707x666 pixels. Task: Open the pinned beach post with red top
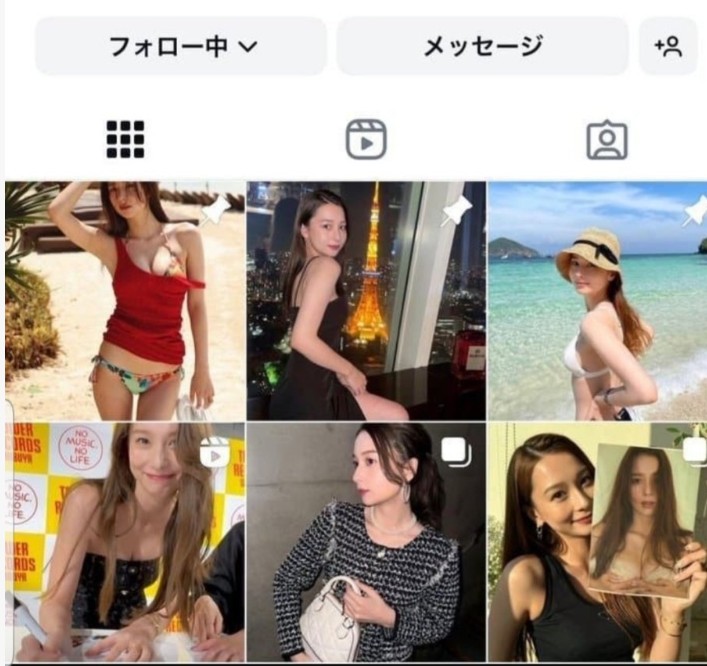point(125,300)
